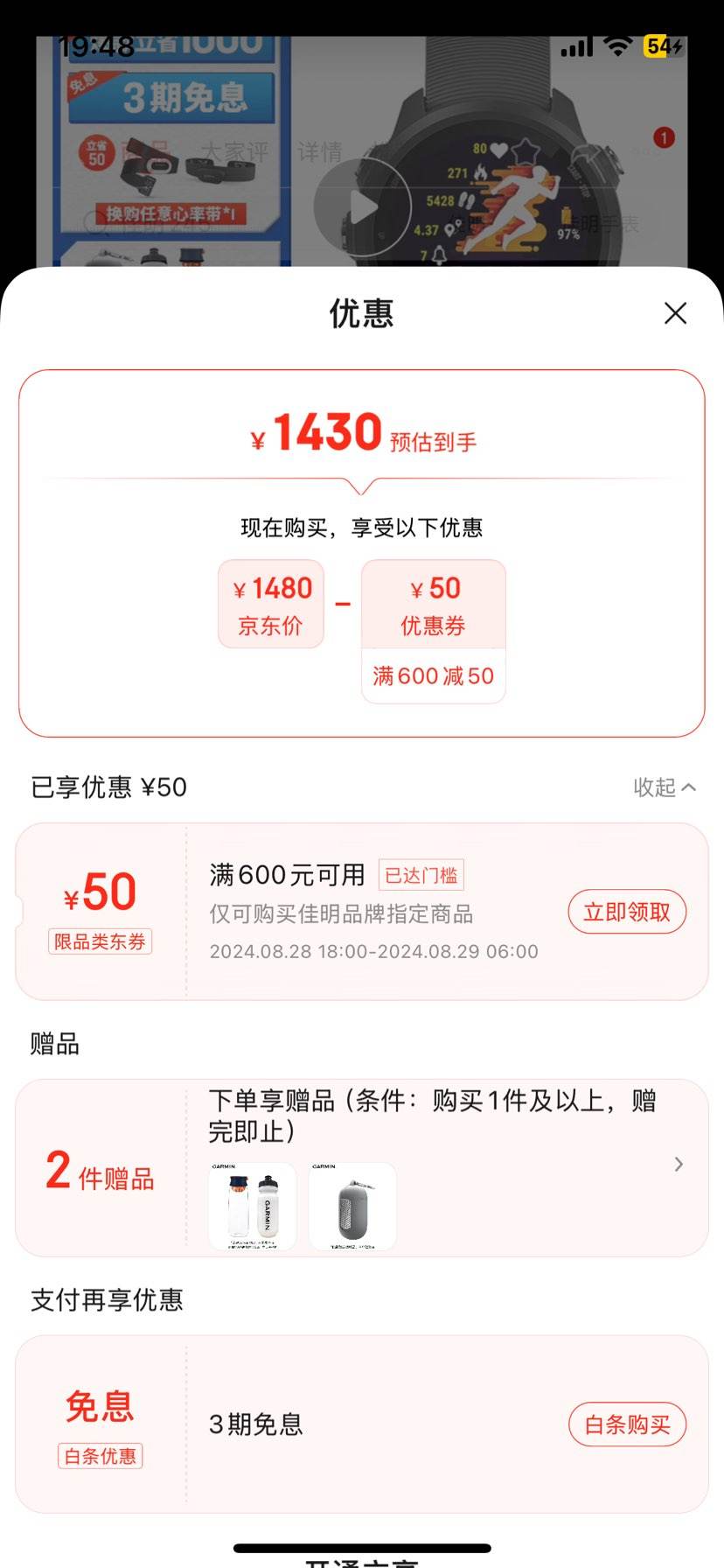The image size is (724, 1568).
Task: Open the 2件赠品 gift details
Action: pyautogui.click(x=678, y=1165)
